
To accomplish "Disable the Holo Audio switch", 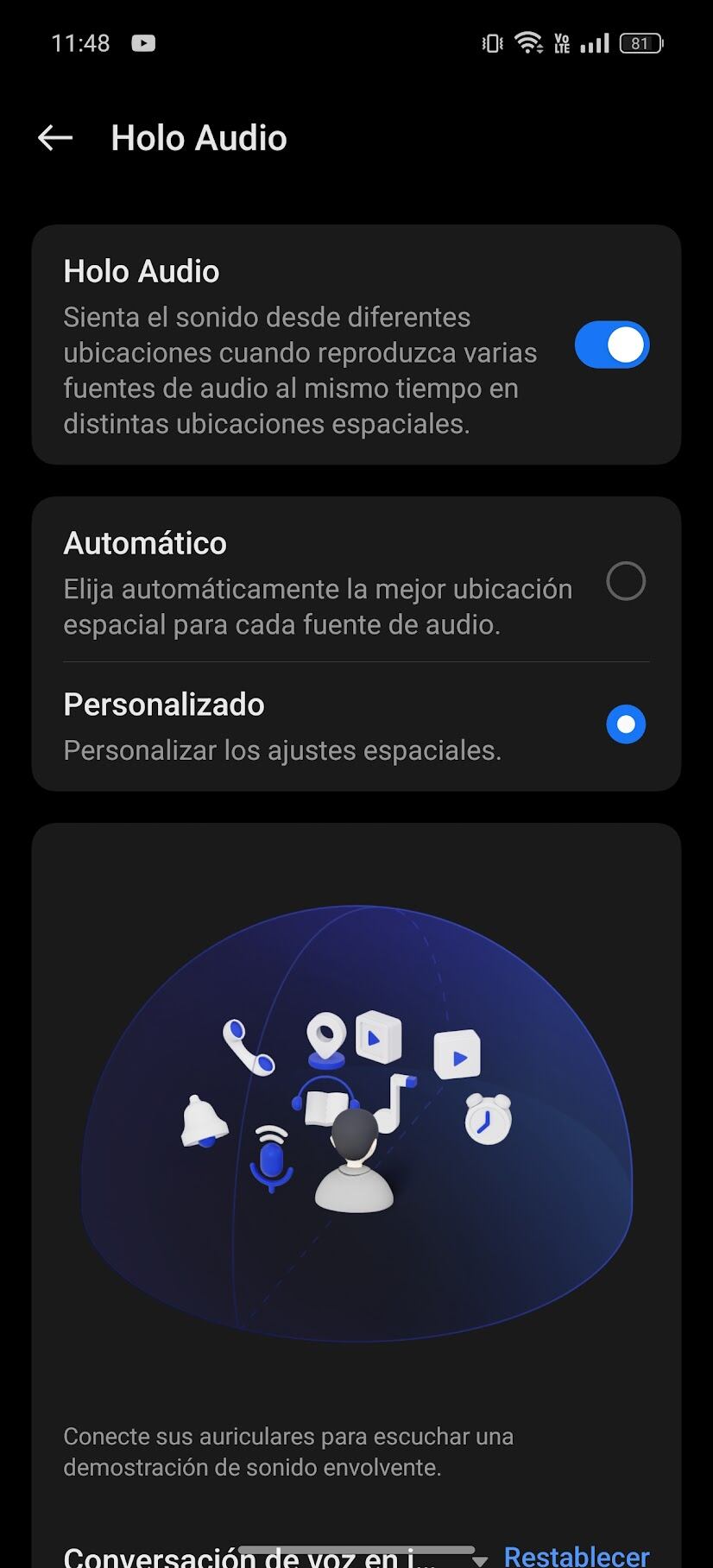I will click(612, 345).
